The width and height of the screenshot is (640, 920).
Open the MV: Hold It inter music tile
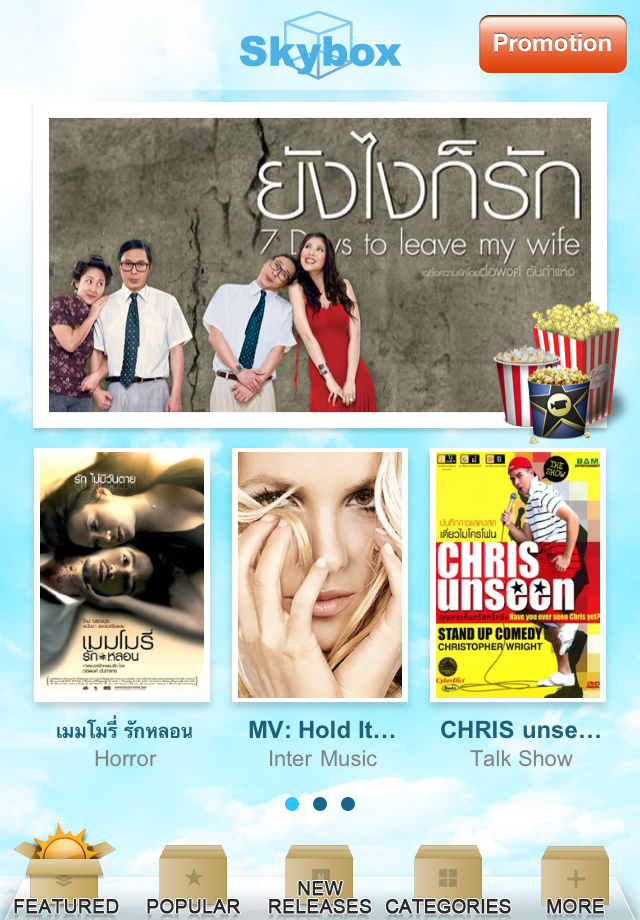click(320, 574)
